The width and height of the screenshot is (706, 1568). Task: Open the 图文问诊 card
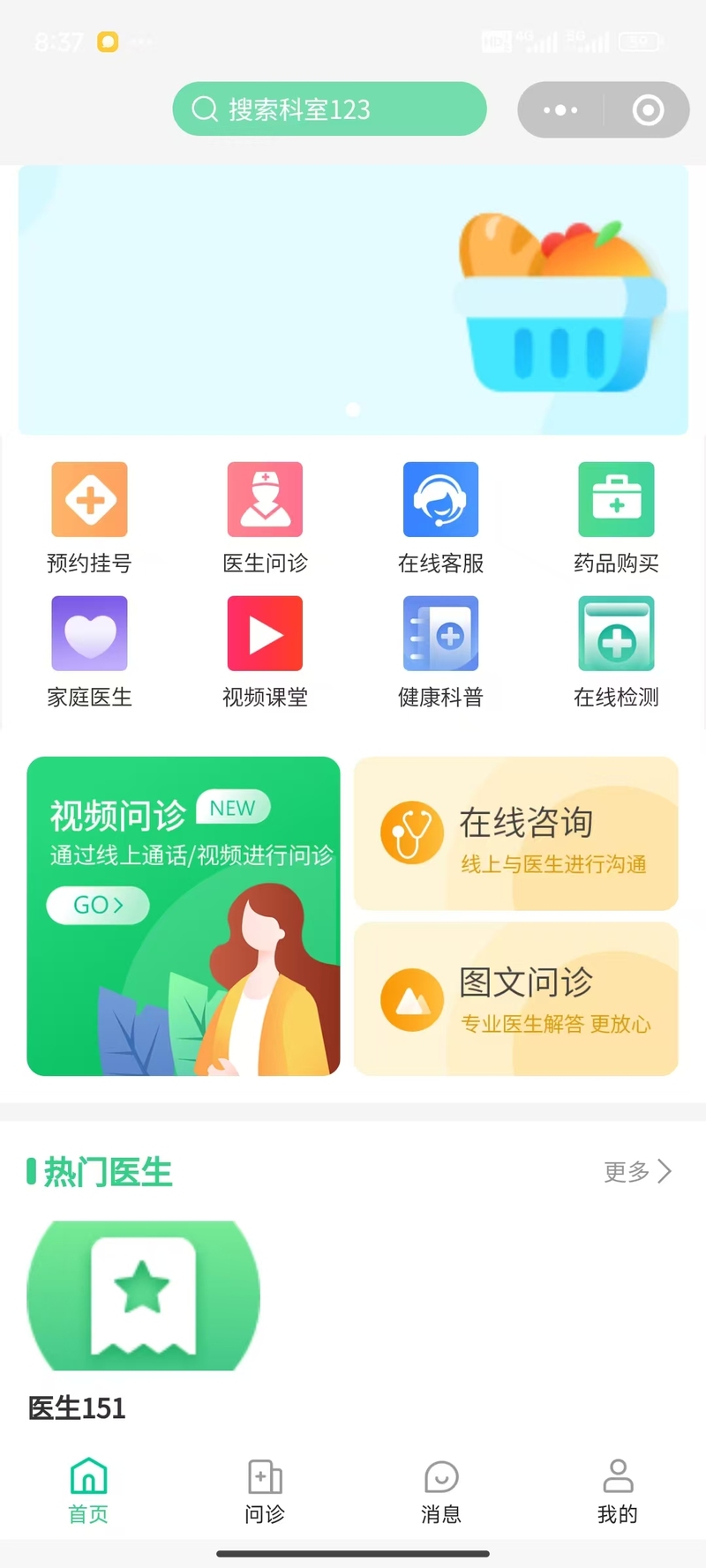pos(516,999)
